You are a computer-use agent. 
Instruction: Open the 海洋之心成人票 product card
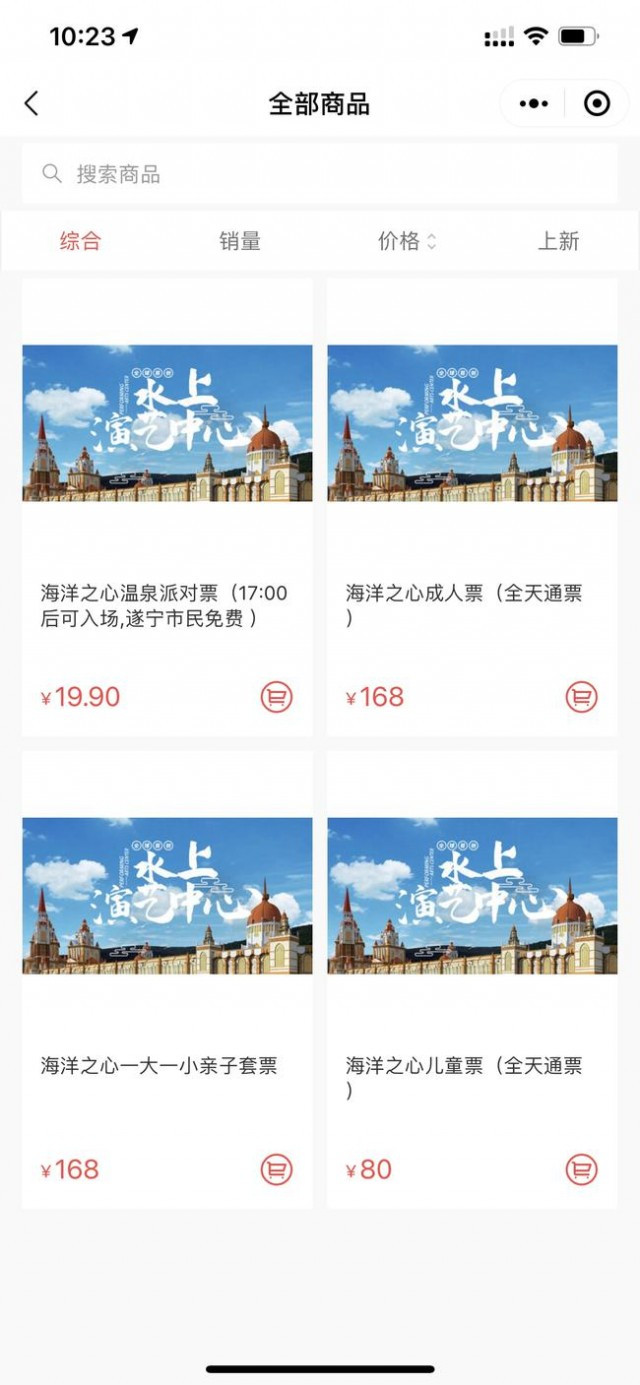click(472, 508)
